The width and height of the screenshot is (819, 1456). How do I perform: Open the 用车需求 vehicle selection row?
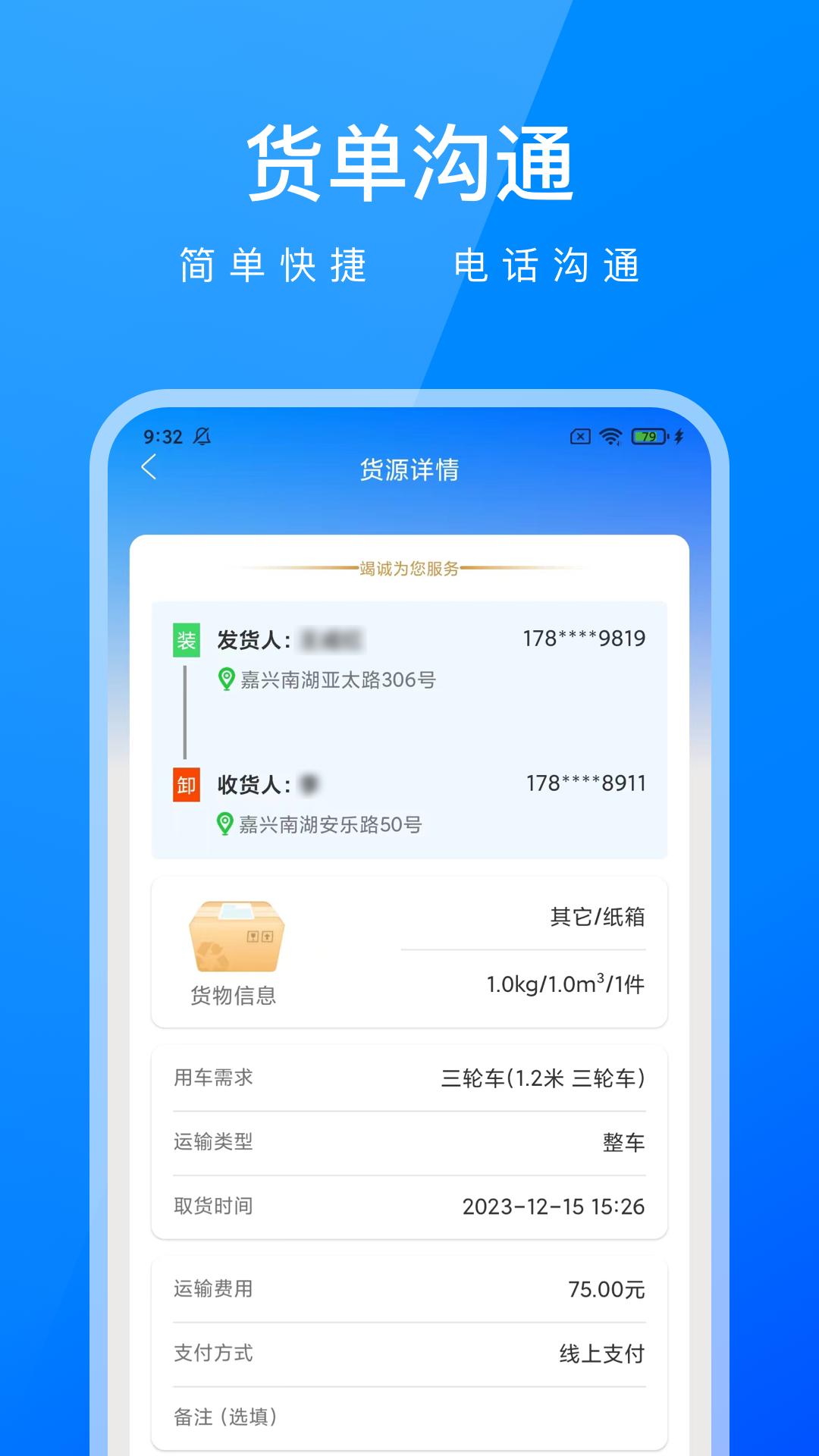409,1077
